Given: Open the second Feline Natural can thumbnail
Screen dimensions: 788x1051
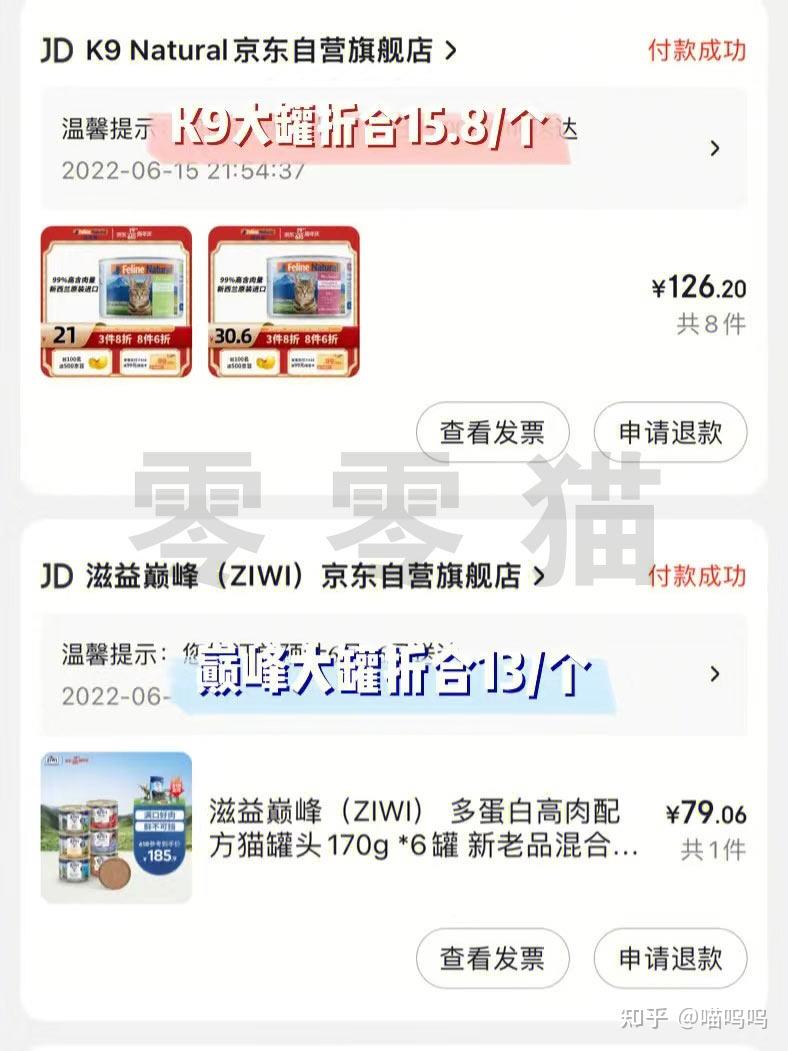Looking at the screenshot, I should (284, 302).
